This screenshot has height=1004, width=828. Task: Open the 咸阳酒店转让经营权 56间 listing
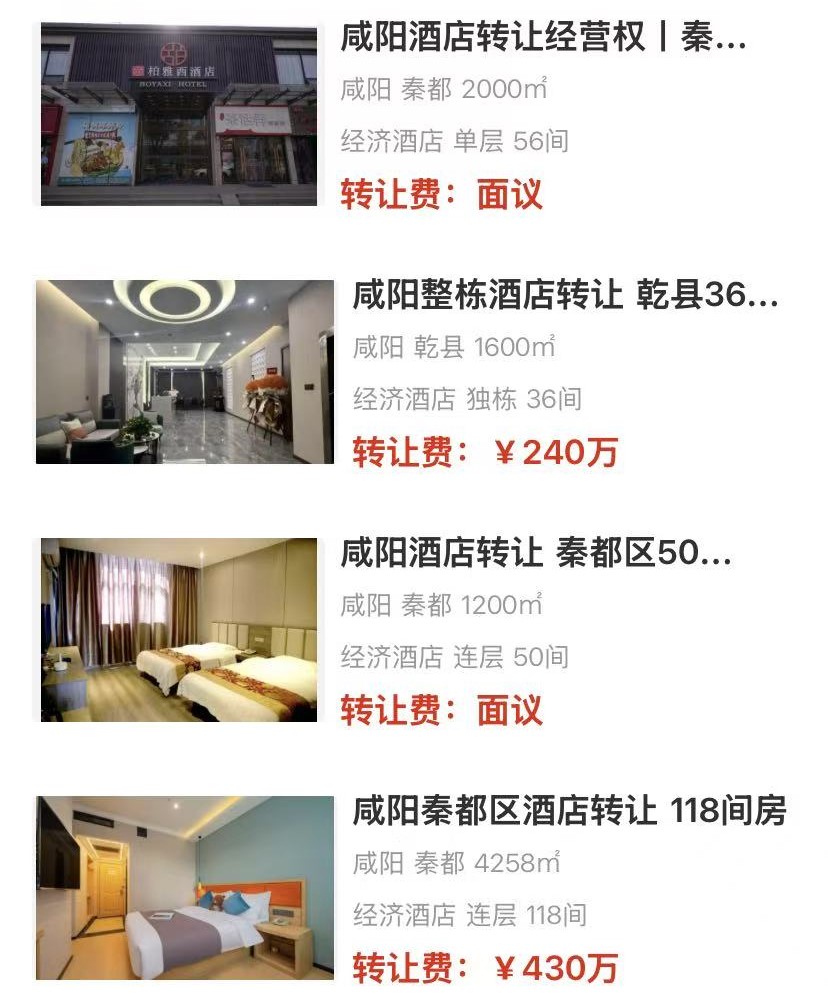[543, 40]
